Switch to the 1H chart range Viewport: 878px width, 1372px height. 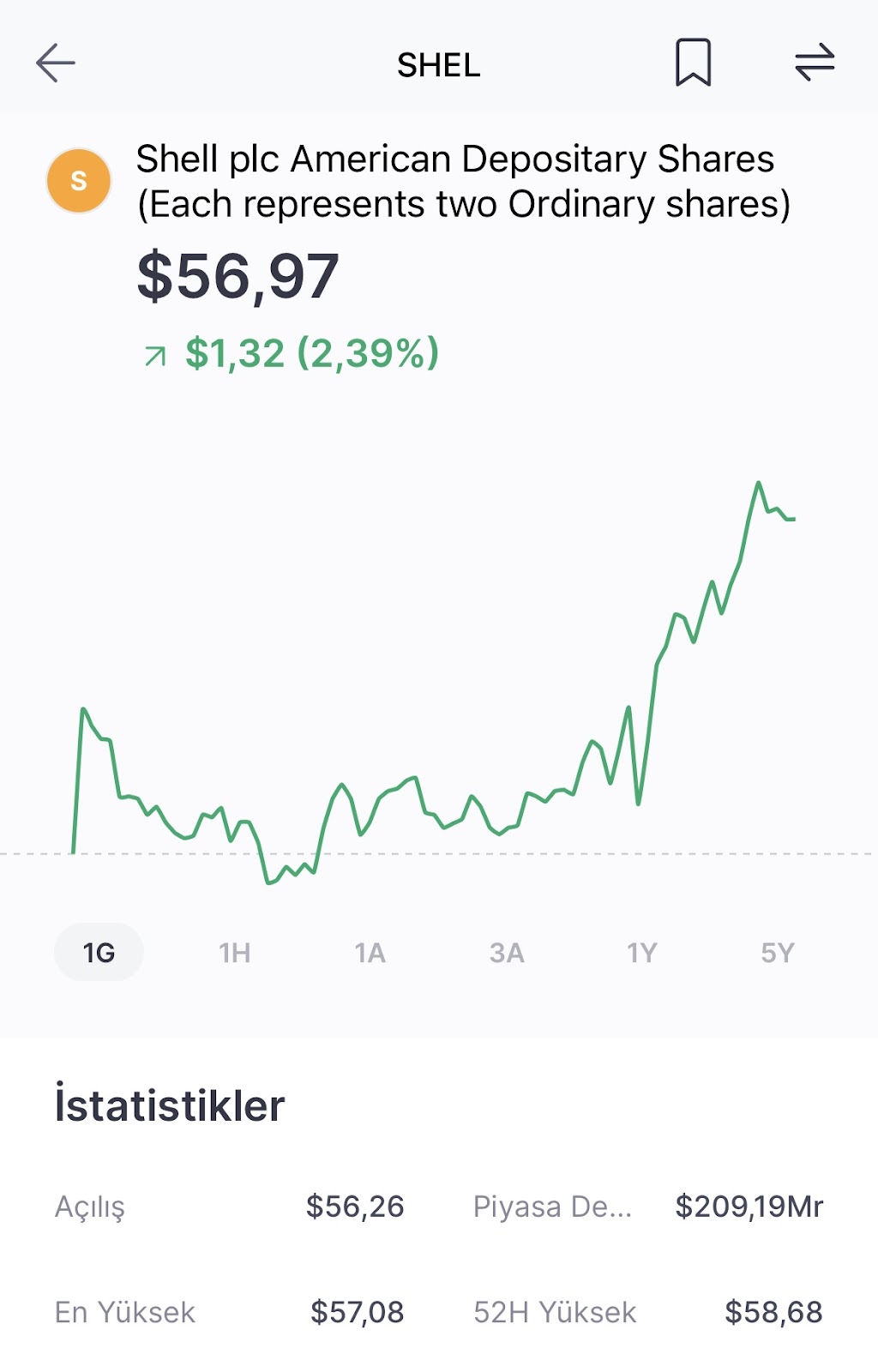pyautogui.click(x=234, y=953)
